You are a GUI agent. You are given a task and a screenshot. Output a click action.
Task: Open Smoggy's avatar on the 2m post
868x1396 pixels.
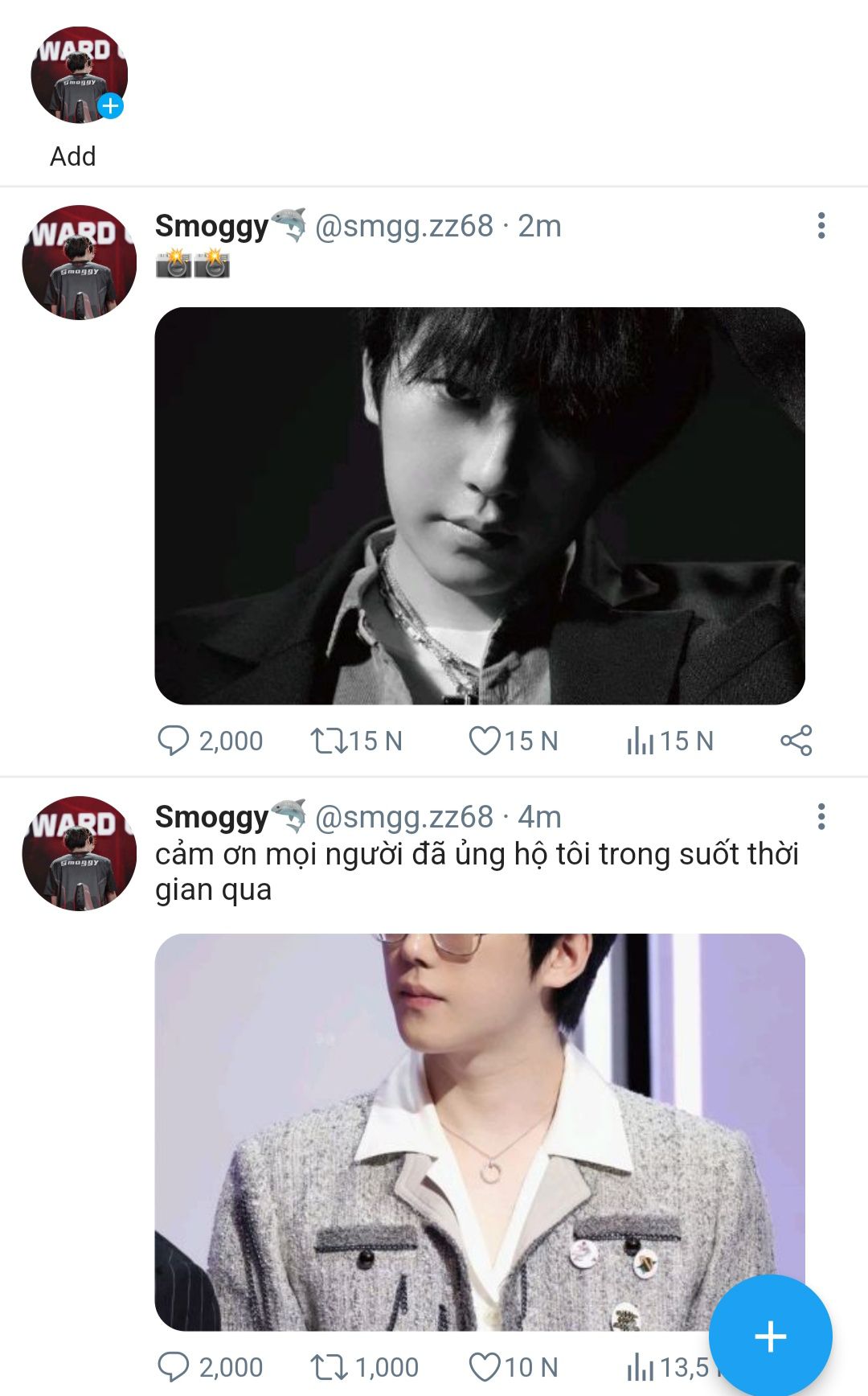[79, 263]
